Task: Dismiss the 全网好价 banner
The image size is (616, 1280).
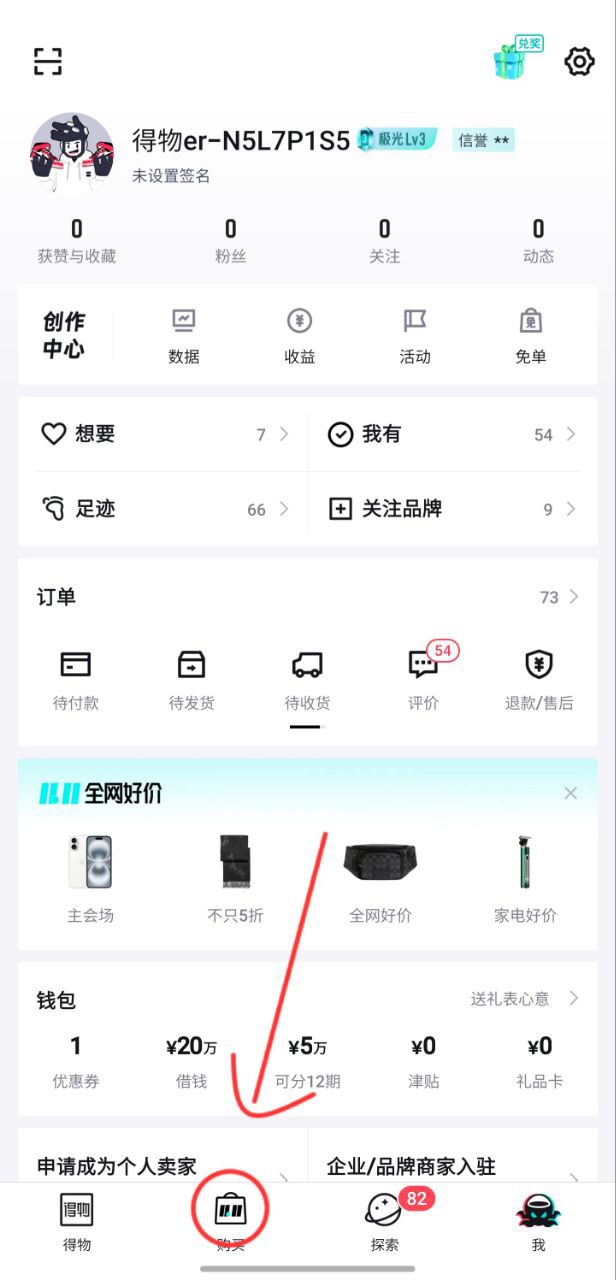Action: click(570, 793)
